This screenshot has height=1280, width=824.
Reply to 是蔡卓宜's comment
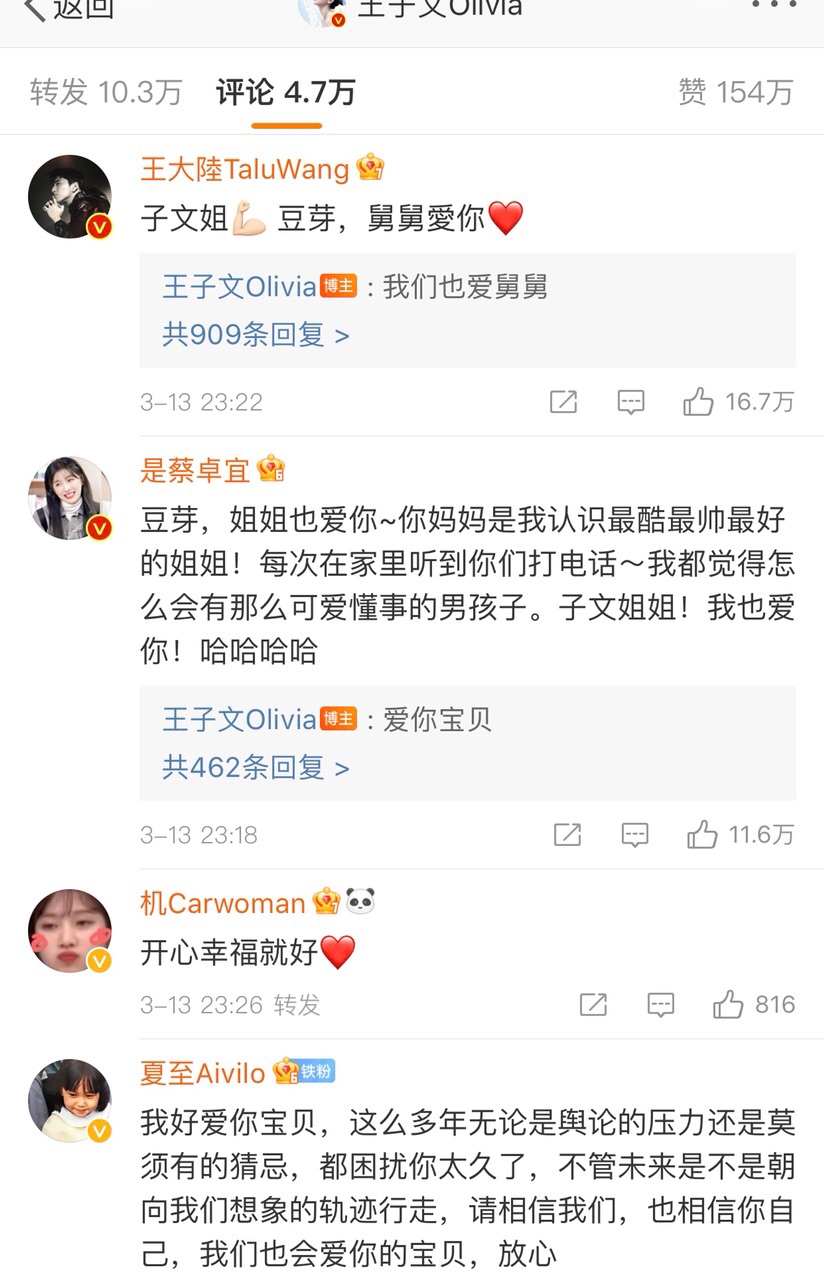[x=634, y=835]
